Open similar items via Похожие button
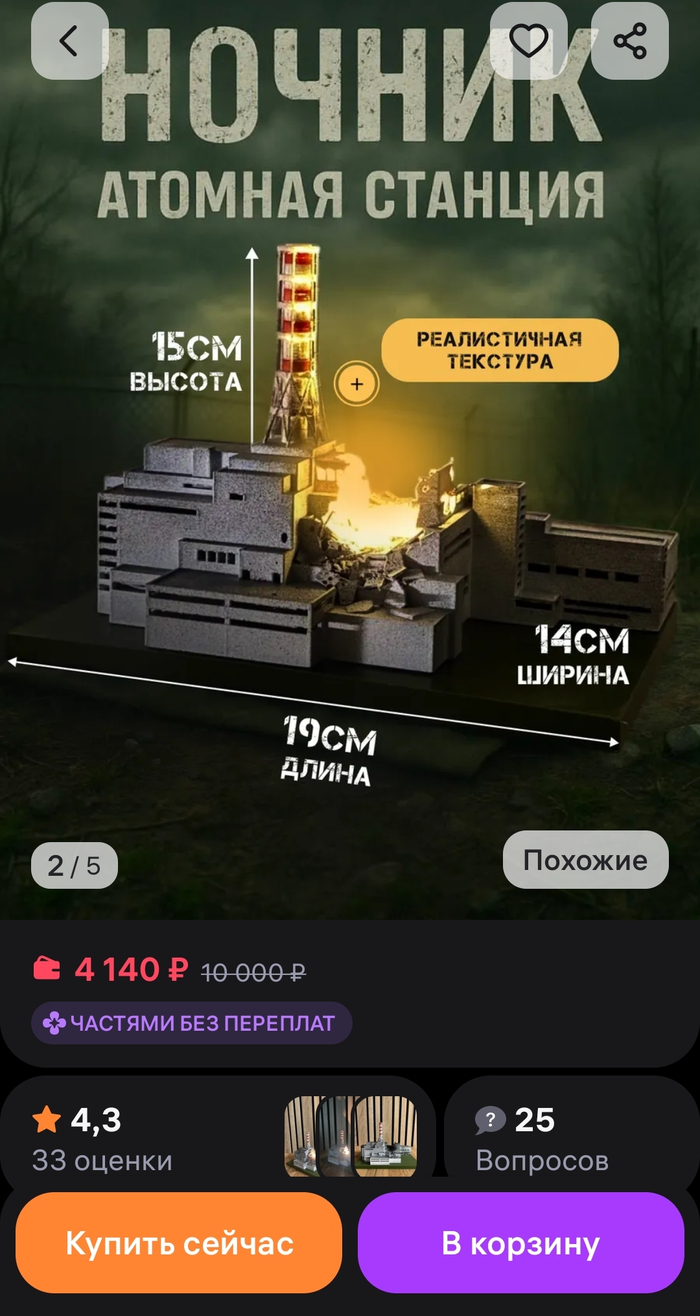The image size is (700, 1316). (x=585, y=860)
